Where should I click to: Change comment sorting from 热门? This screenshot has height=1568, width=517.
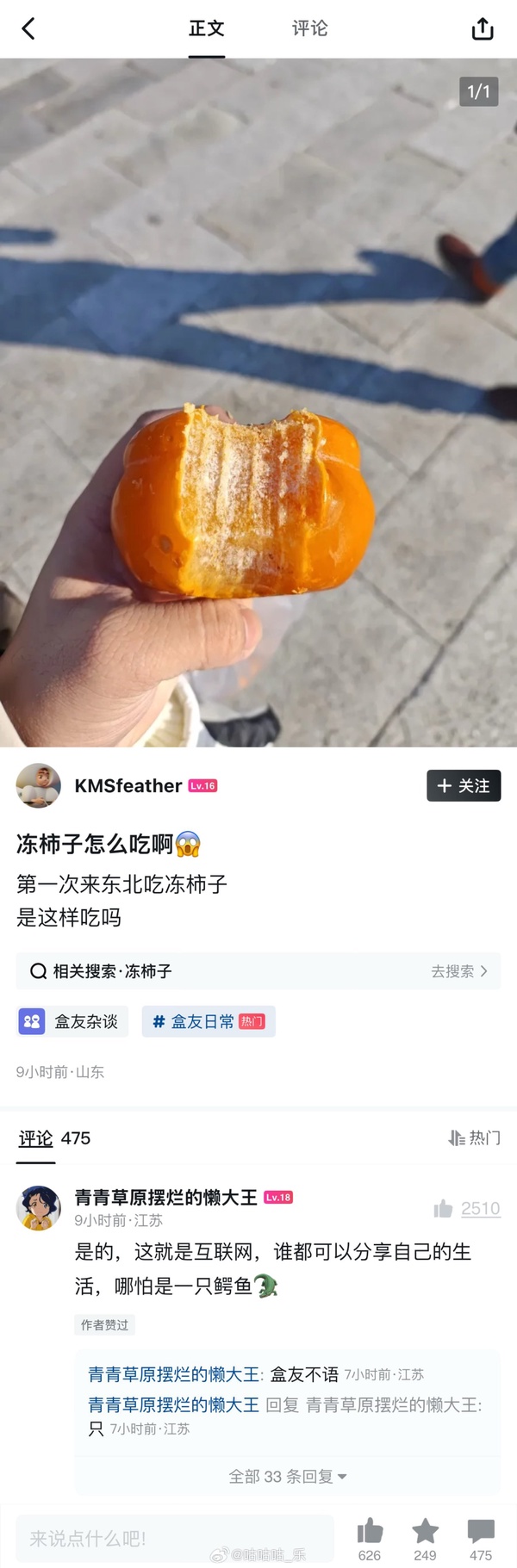[x=475, y=1137]
